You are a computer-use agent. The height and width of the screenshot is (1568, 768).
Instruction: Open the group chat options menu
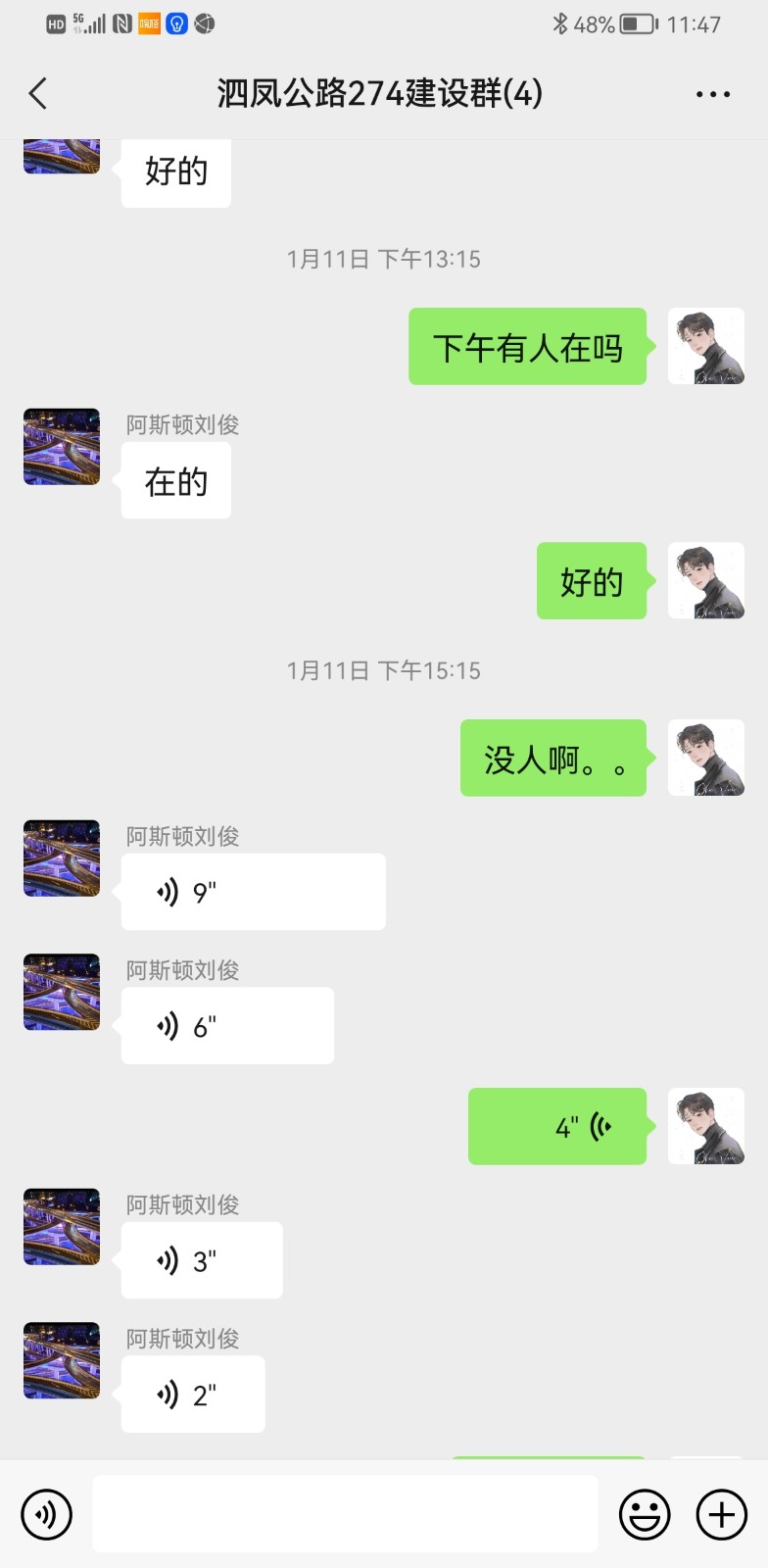(x=712, y=94)
